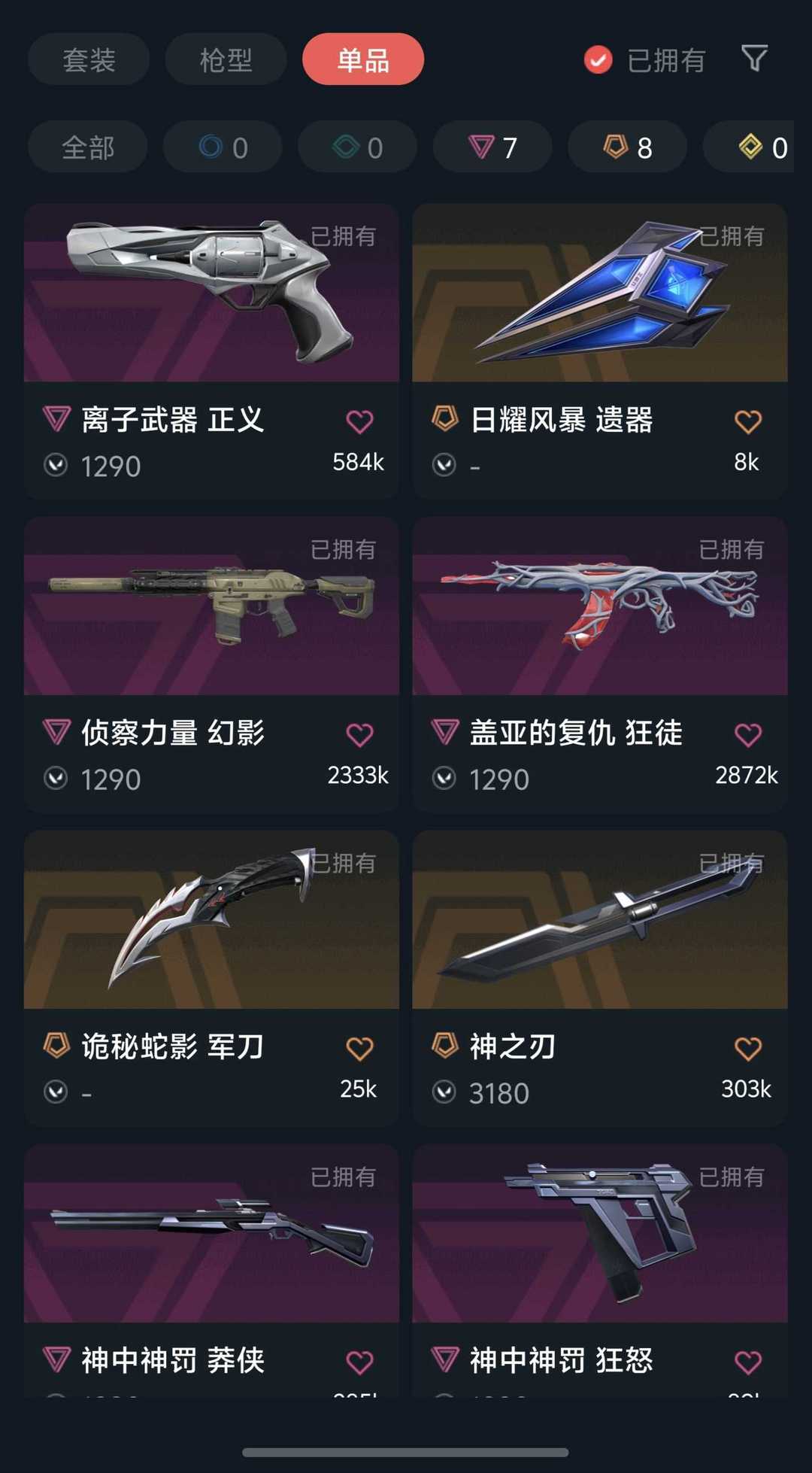
Task: Favorite 离子武器 正义 with the heart
Action: tap(359, 422)
